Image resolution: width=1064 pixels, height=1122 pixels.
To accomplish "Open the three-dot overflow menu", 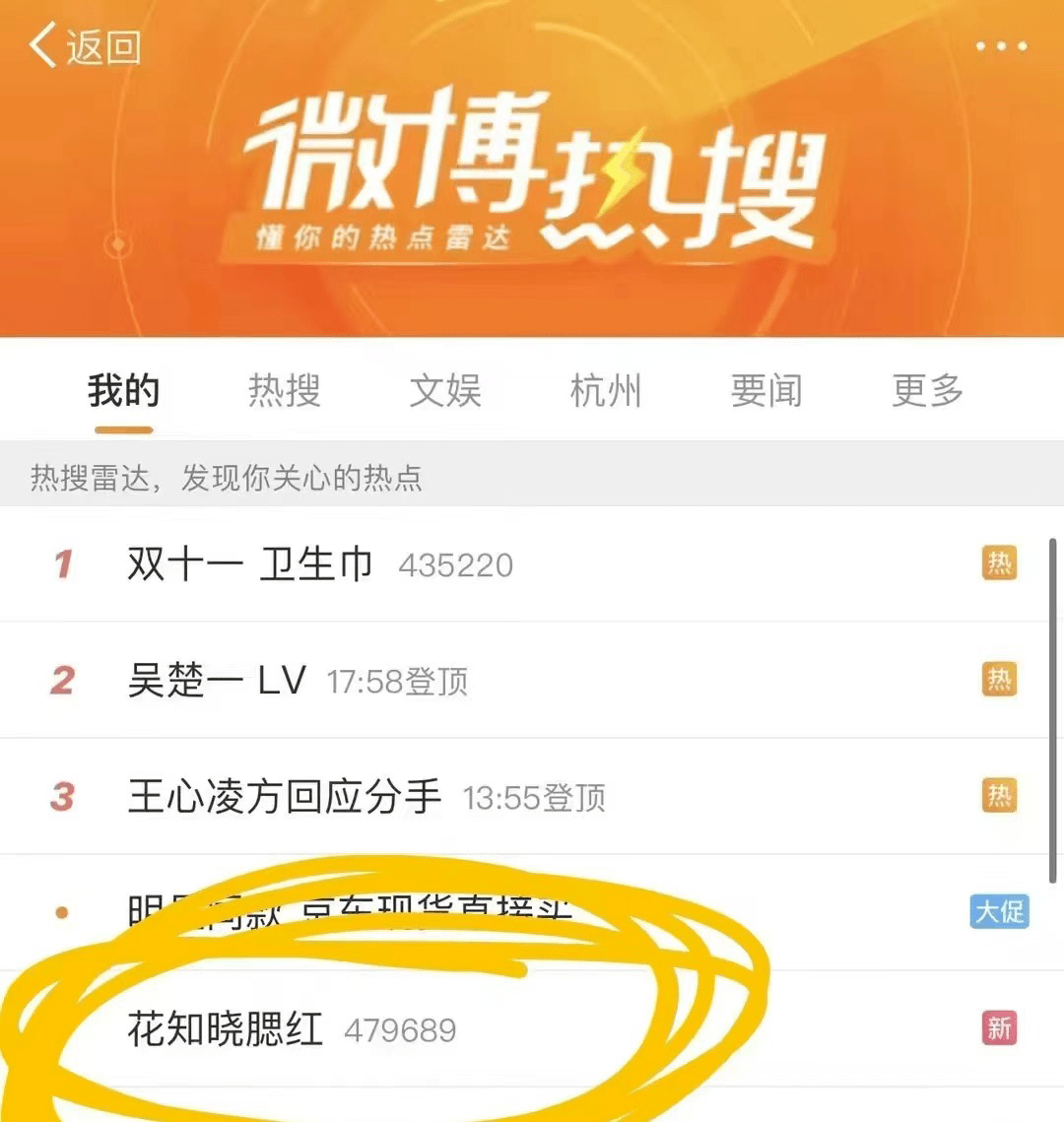I will [1001, 46].
